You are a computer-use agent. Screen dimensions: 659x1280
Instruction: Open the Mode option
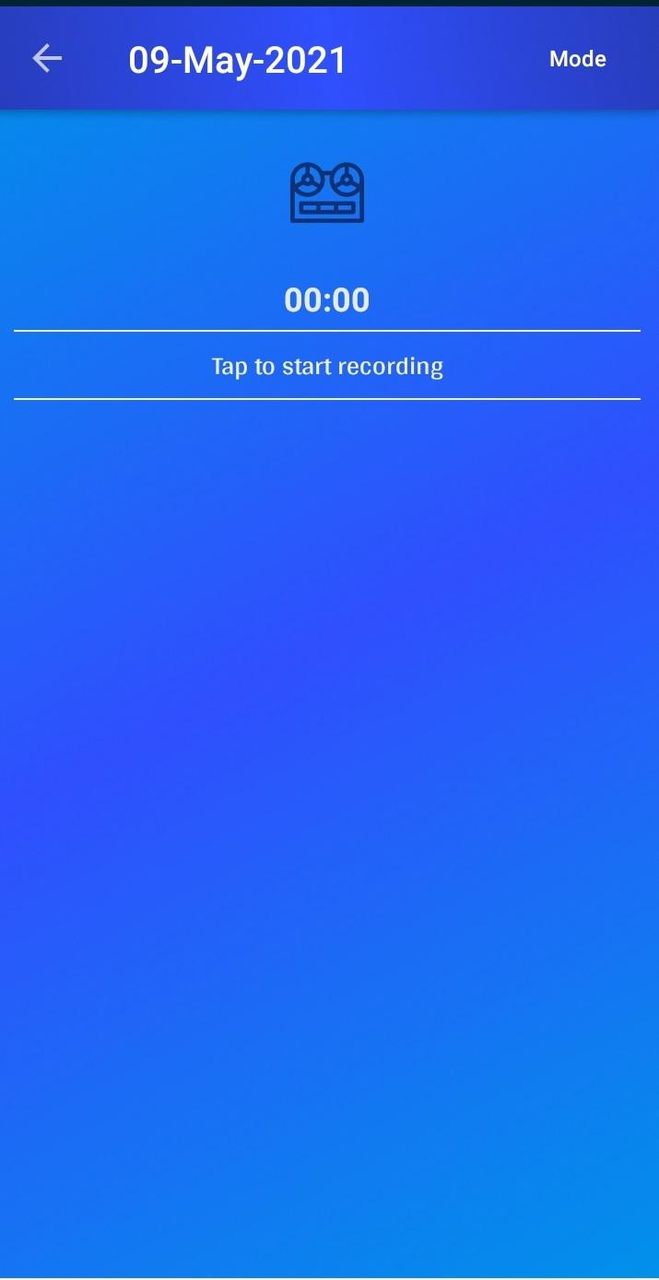pyautogui.click(x=577, y=59)
